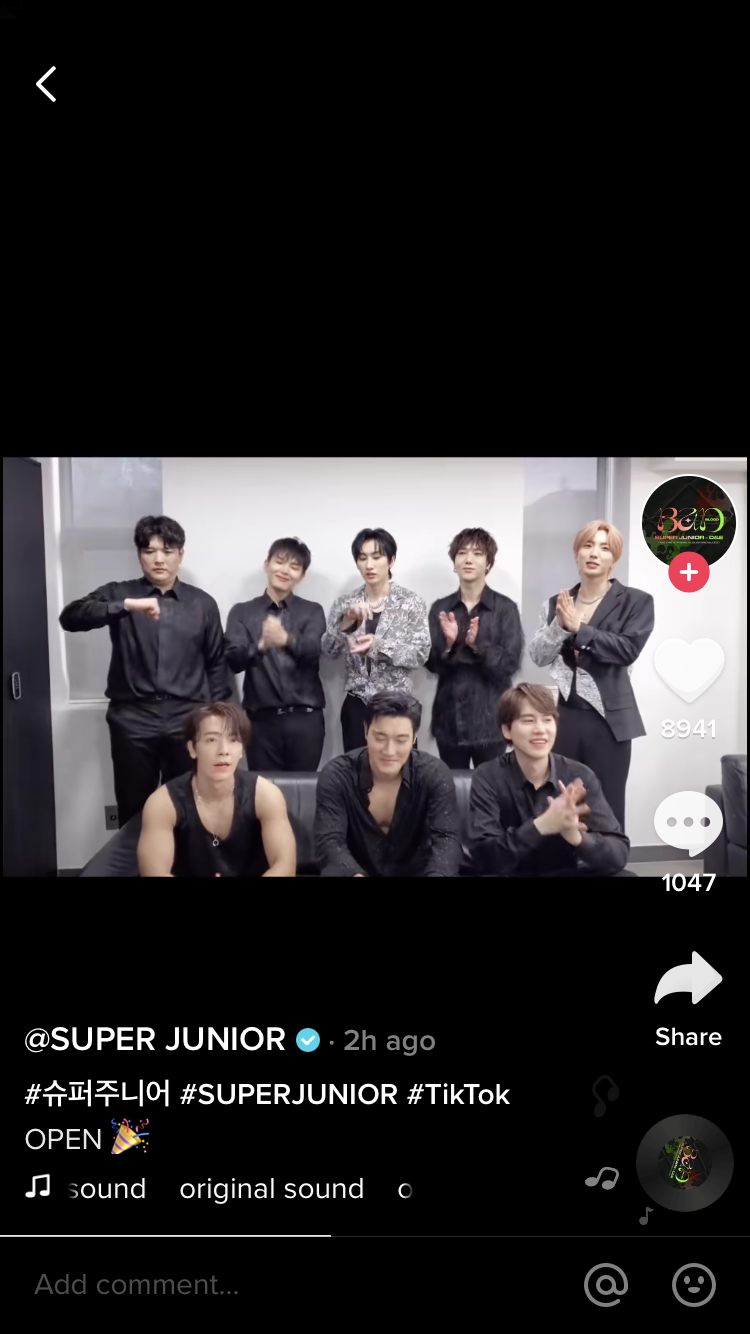Go back using the top-left arrow
Viewport: 750px width, 1334px height.
click(x=46, y=84)
